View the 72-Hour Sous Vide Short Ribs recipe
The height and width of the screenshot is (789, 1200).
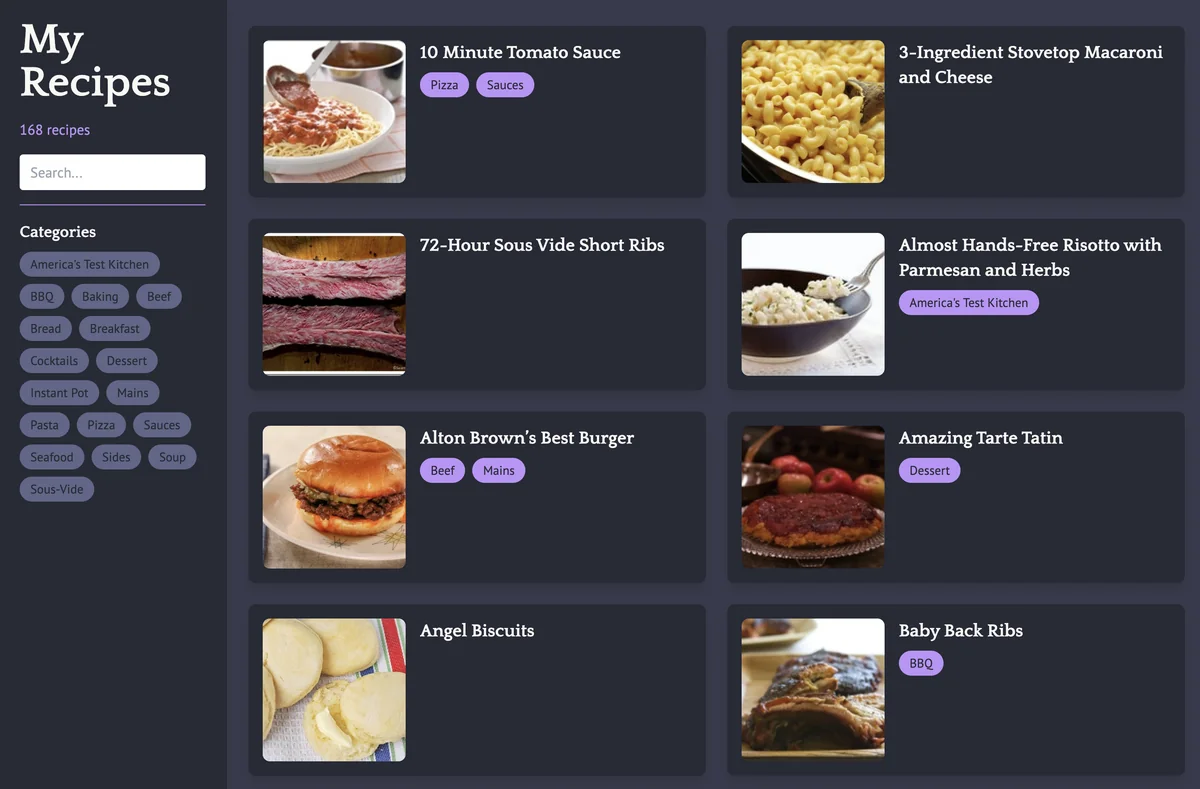click(x=541, y=245)
